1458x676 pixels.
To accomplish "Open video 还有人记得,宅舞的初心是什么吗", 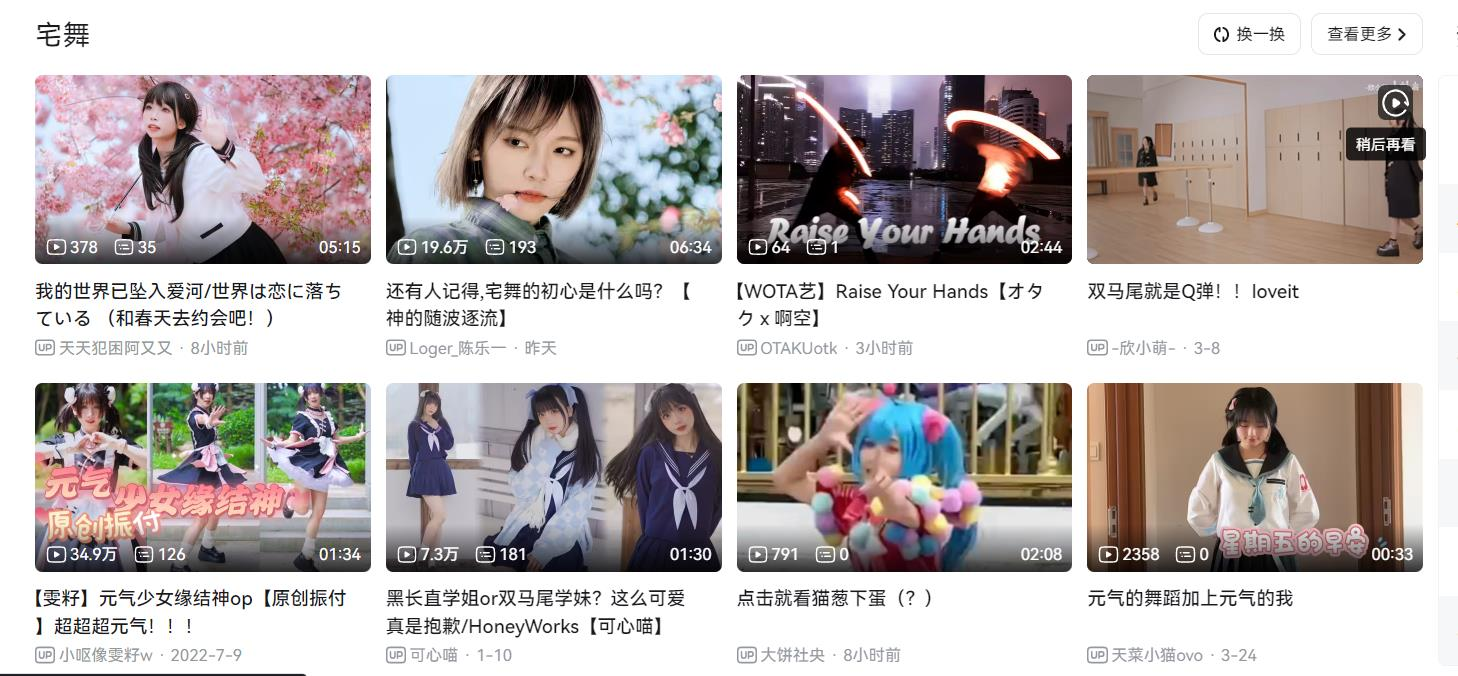I will click(x=553, y=169).
